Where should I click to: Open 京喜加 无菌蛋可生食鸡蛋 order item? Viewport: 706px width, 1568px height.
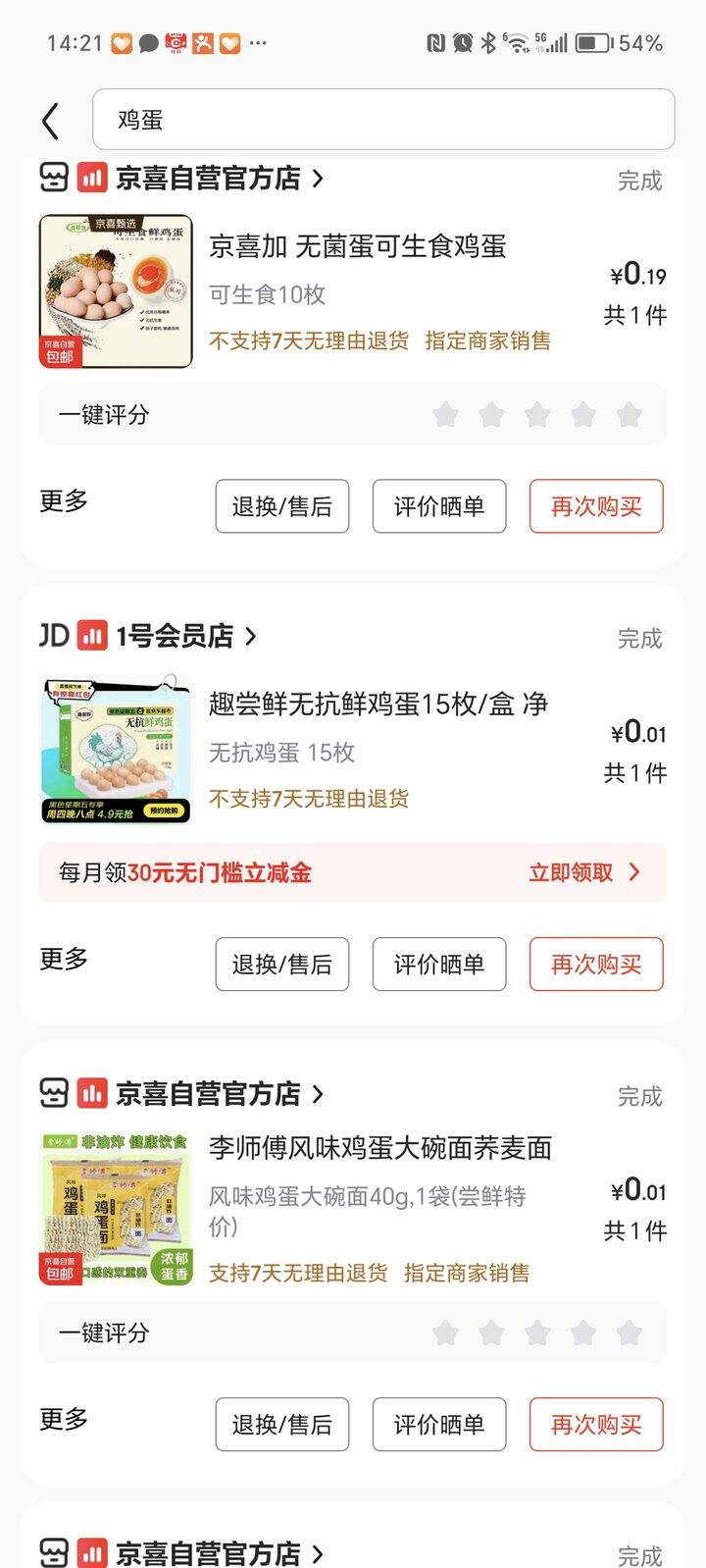point(358,246)
